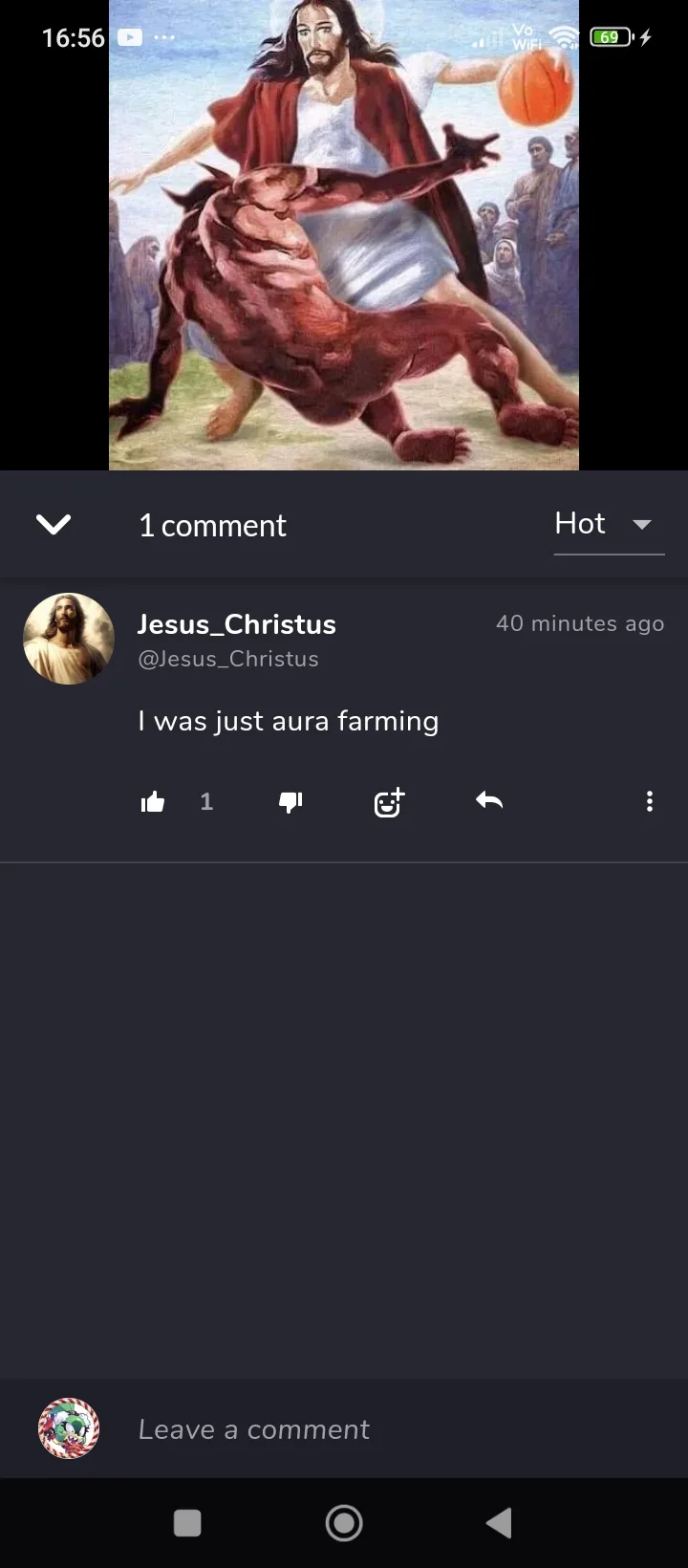Viewport: 688px width, 1568px height.
Task: Collapse the comments panel with the chevron
Action: tap(54, 524)
